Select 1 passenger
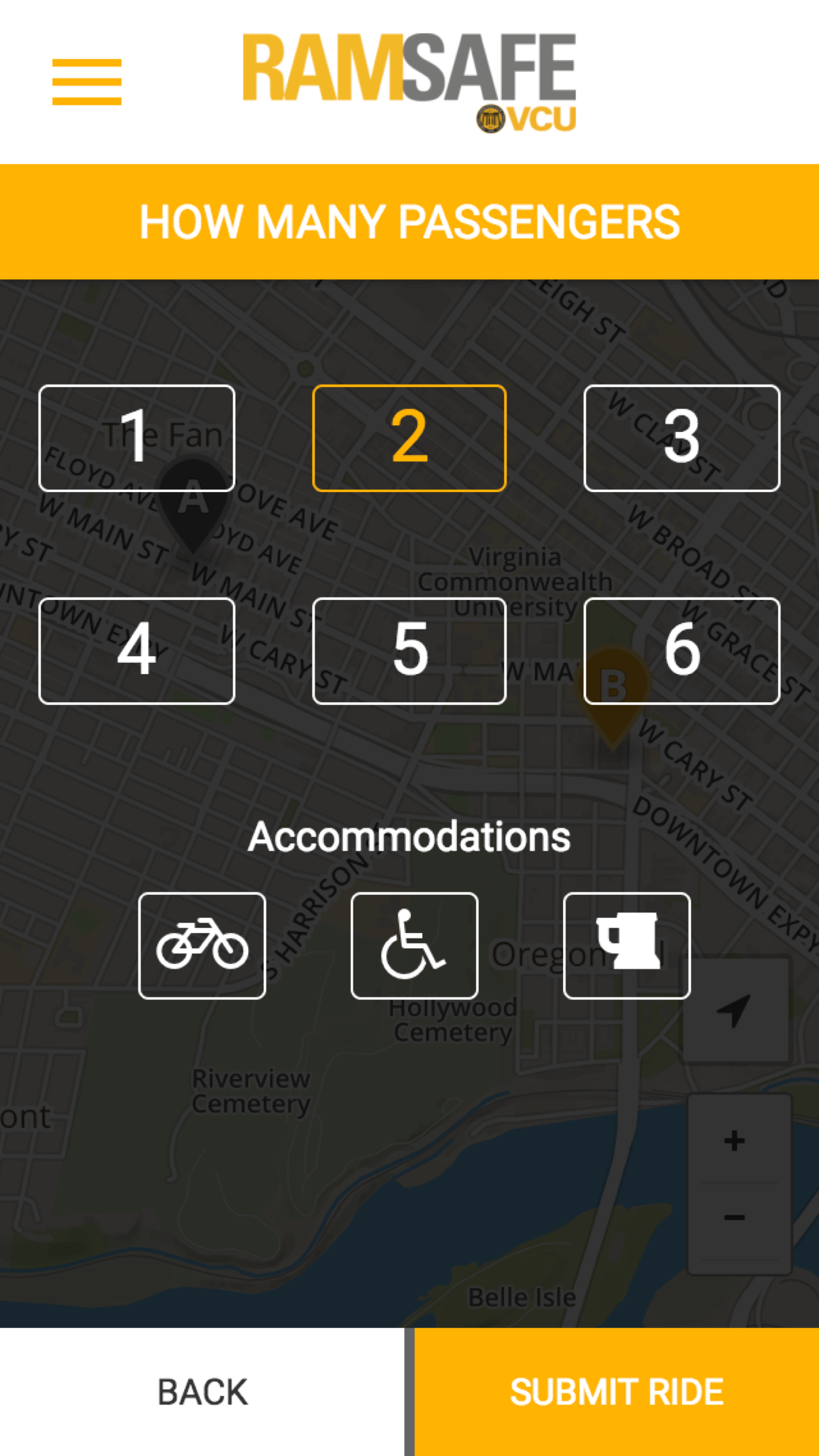 point(137,438)
